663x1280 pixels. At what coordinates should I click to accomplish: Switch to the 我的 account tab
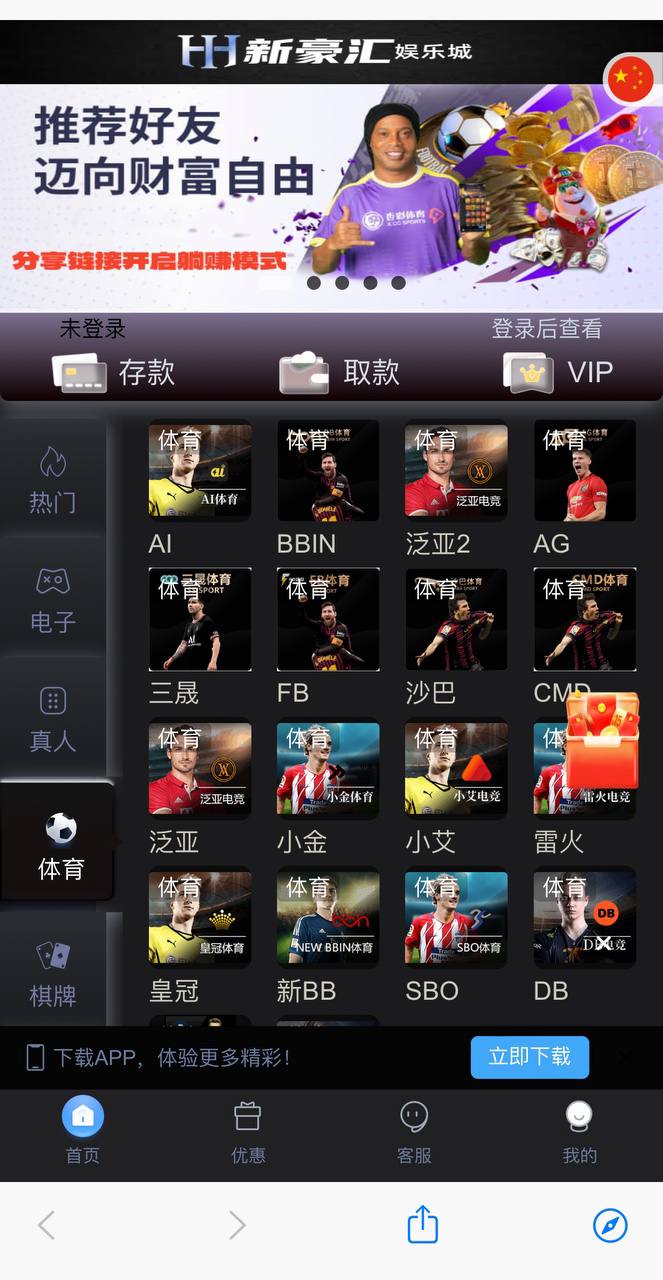coord(579,1133)
